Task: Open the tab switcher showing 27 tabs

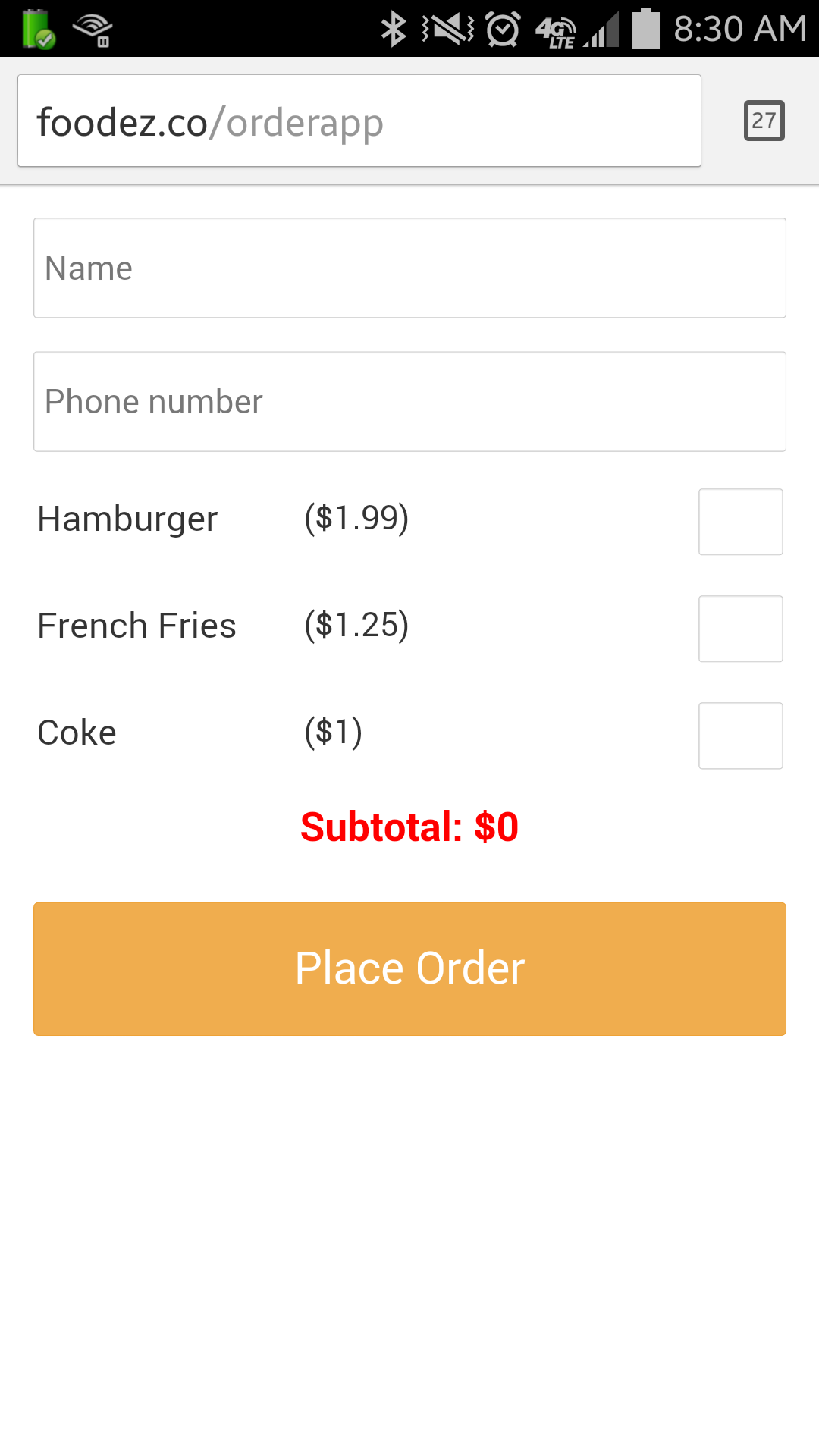Action: (764, 121)
